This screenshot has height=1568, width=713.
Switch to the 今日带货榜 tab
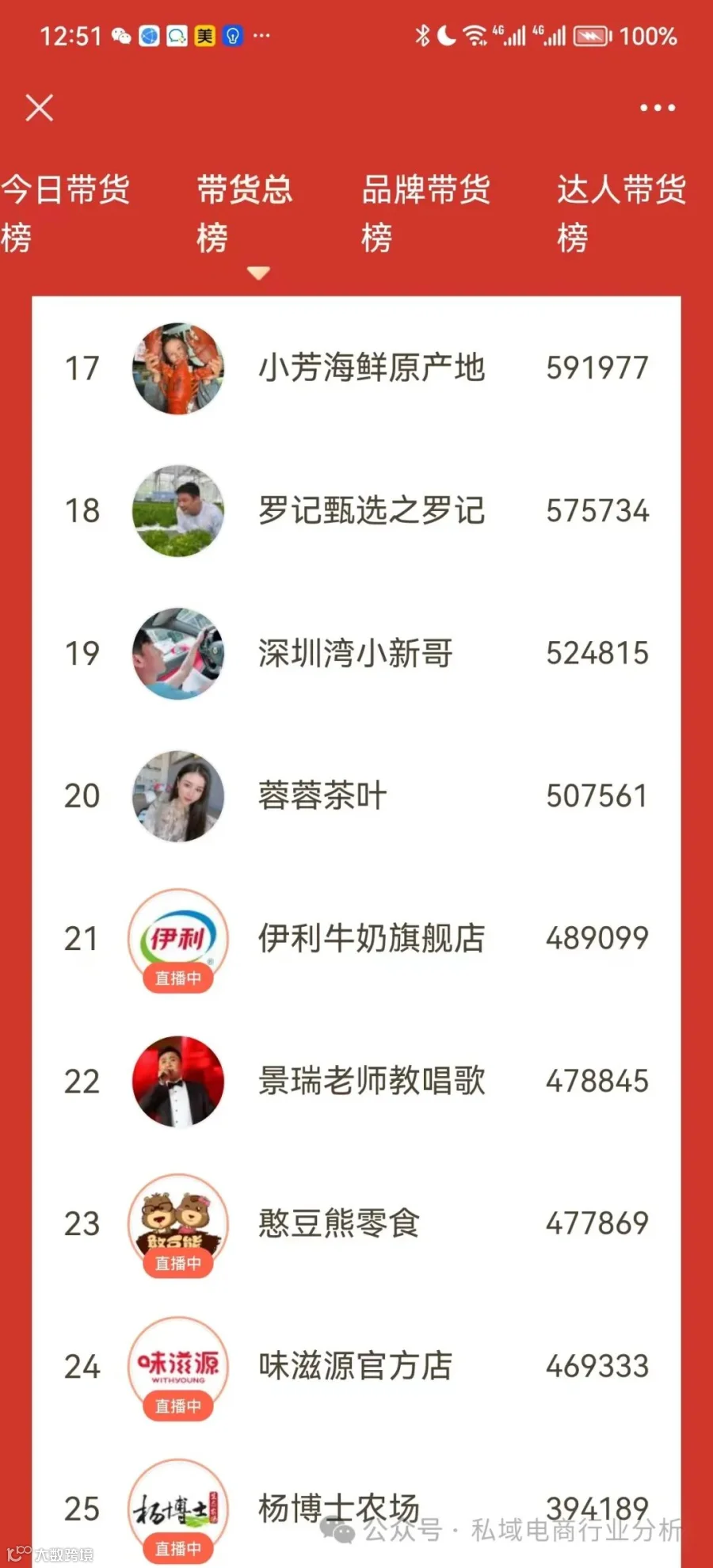coord(66,213)
